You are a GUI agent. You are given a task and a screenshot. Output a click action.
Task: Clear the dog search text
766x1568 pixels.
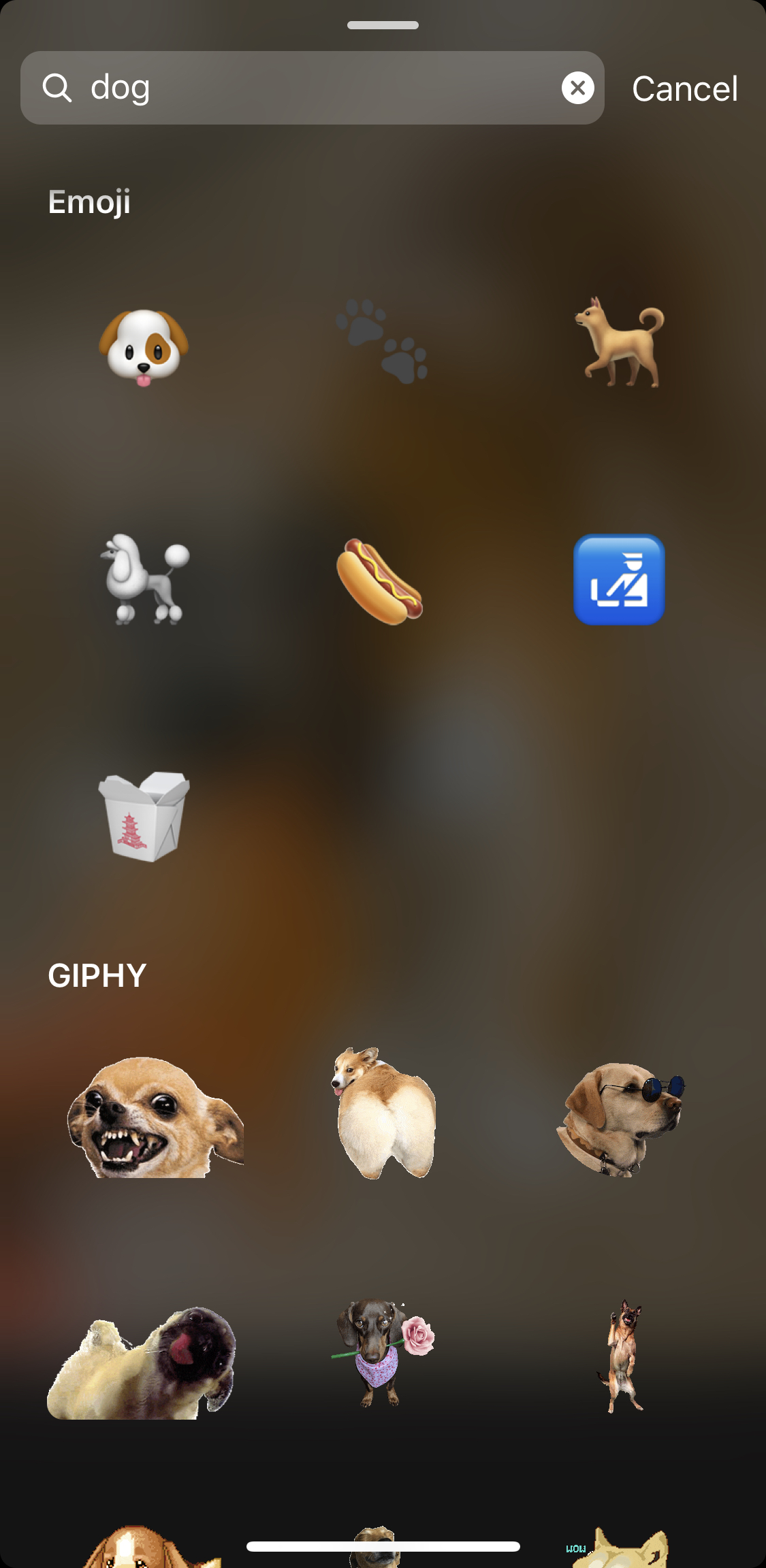tap(577, 87)
